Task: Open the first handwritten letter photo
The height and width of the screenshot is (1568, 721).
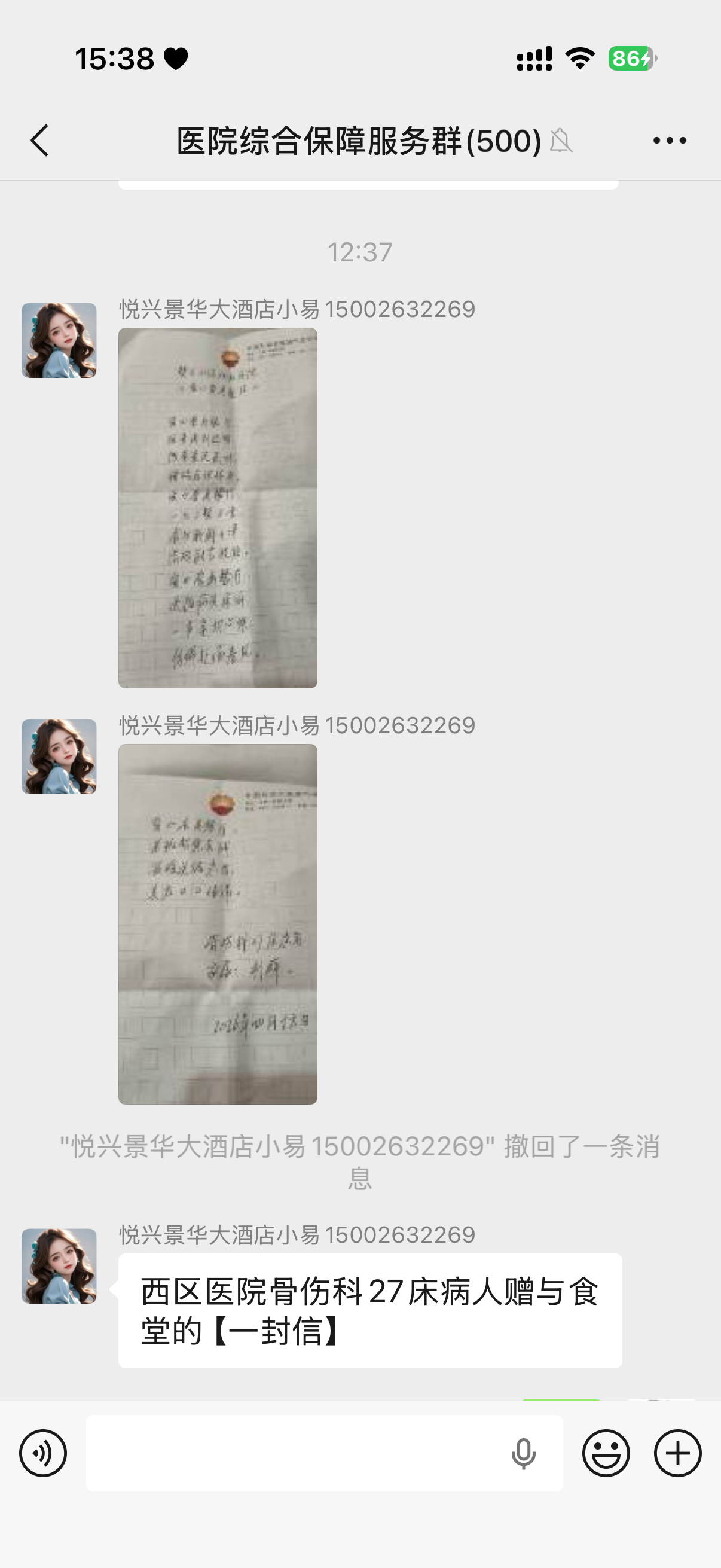Action: coord(218,508)
